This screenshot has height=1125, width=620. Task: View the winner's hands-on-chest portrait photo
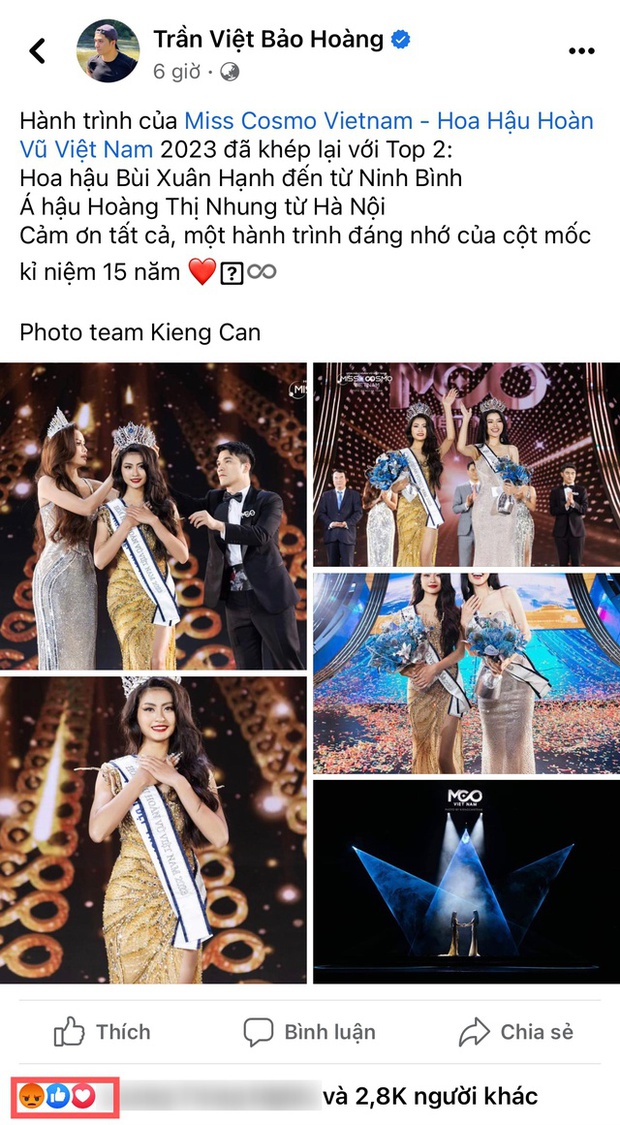(x=154, y=830)
